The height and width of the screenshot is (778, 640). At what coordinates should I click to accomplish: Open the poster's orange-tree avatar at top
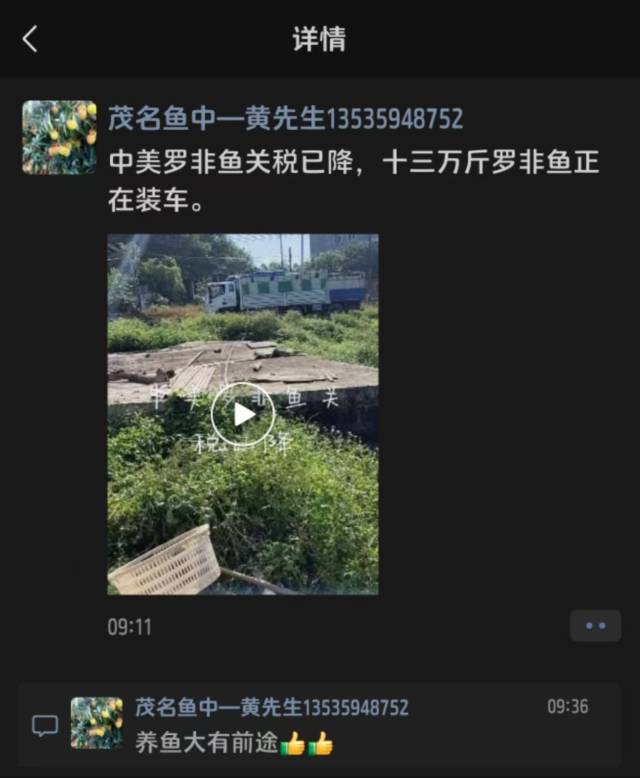coord(59,137)
